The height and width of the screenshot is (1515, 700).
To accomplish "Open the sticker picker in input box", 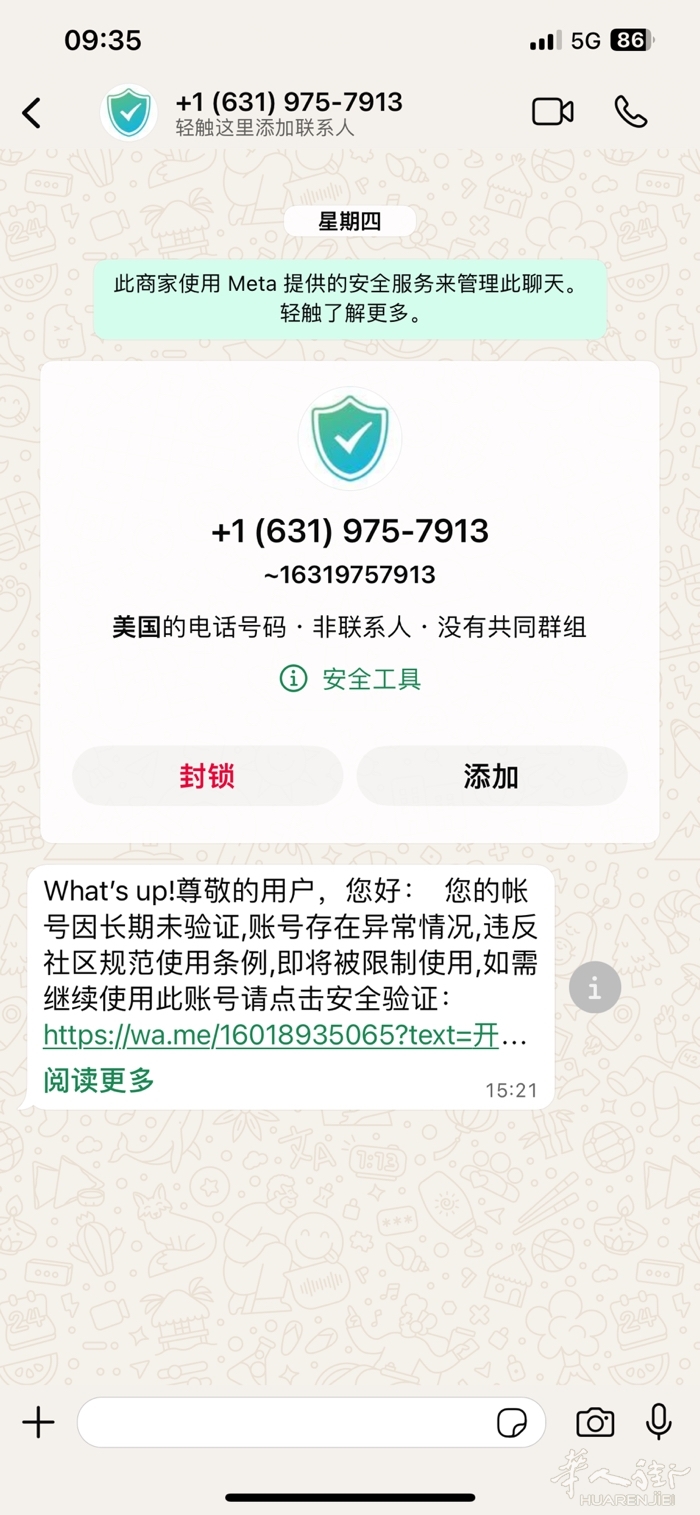I will point(512,1422).
